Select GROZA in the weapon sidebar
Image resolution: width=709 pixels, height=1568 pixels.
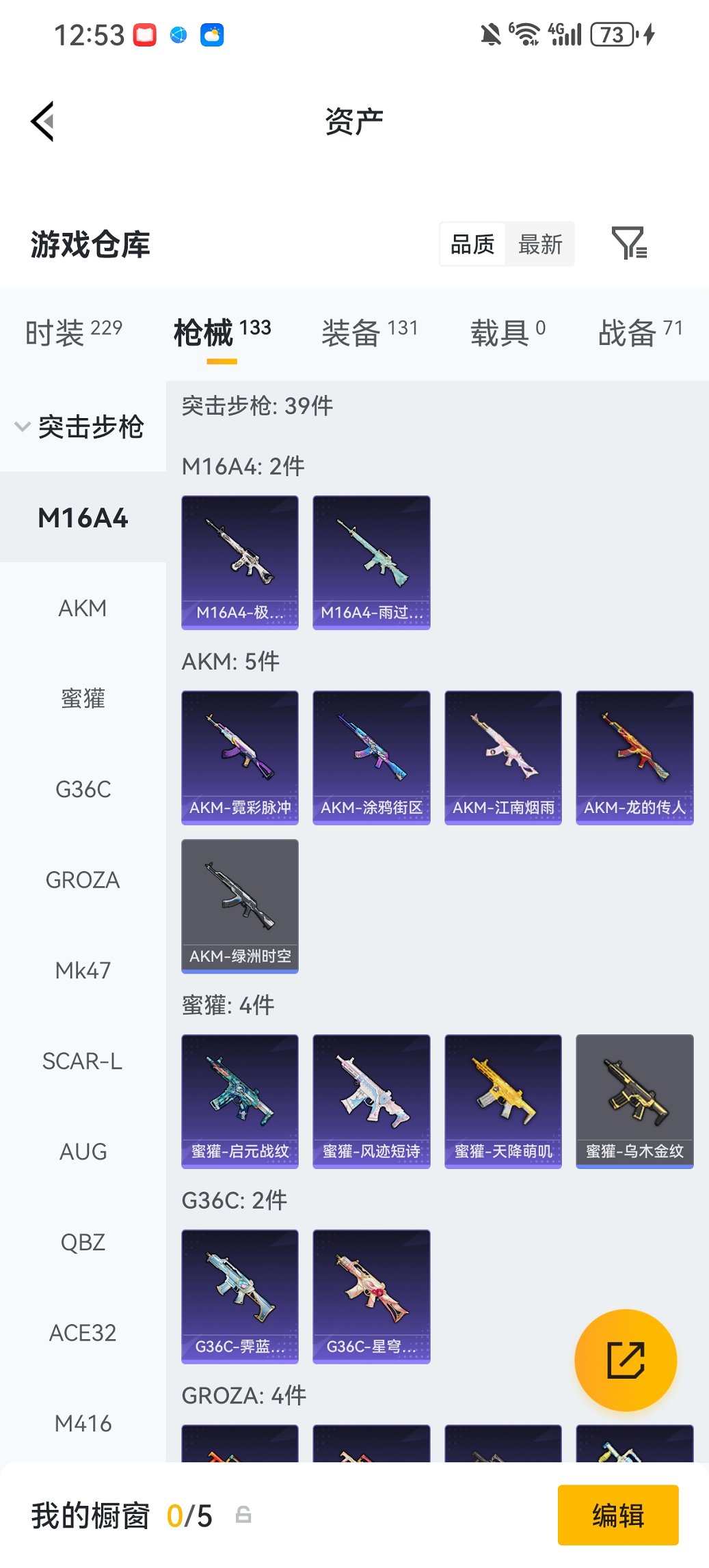(x=83, y=880)
